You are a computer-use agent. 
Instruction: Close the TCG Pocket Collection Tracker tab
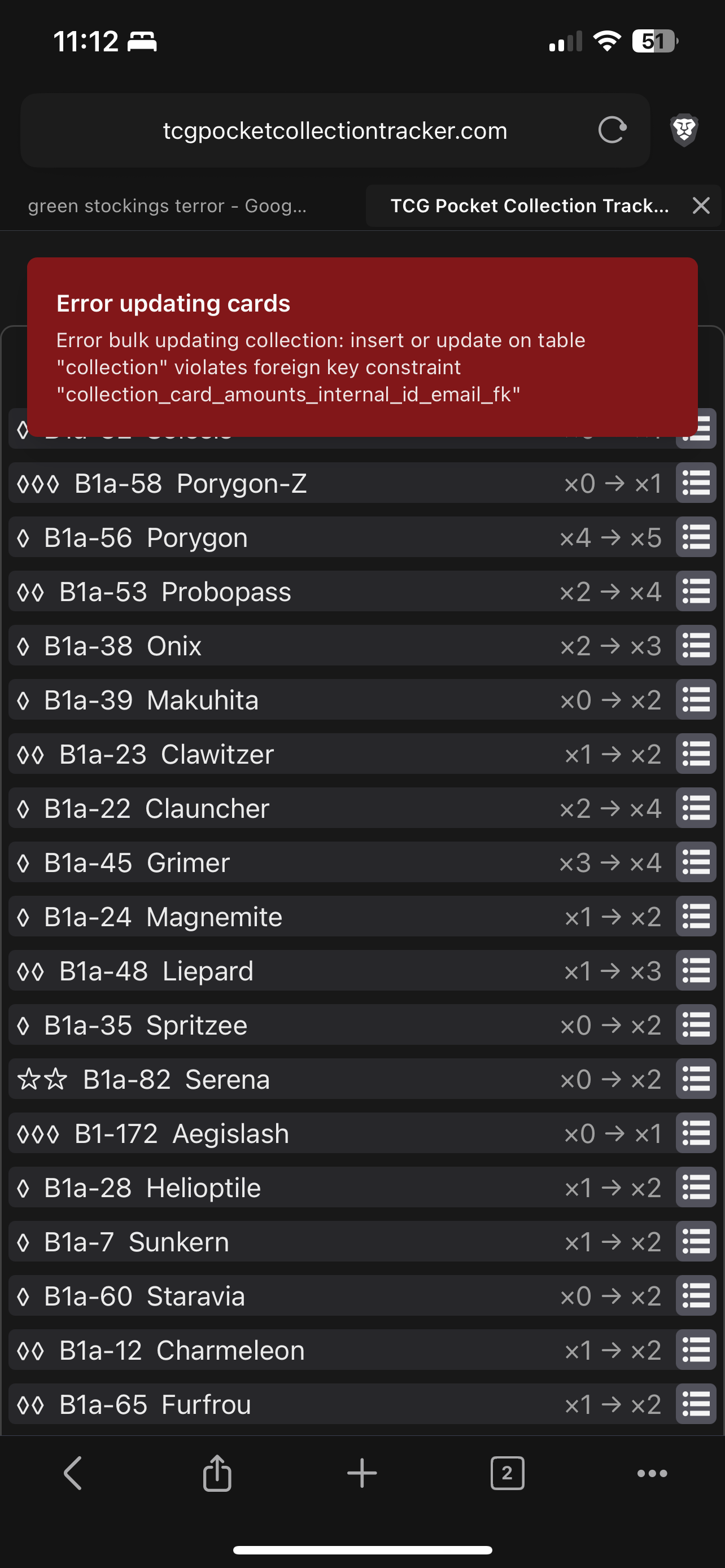pyautogui.click(x=701, y=206)
